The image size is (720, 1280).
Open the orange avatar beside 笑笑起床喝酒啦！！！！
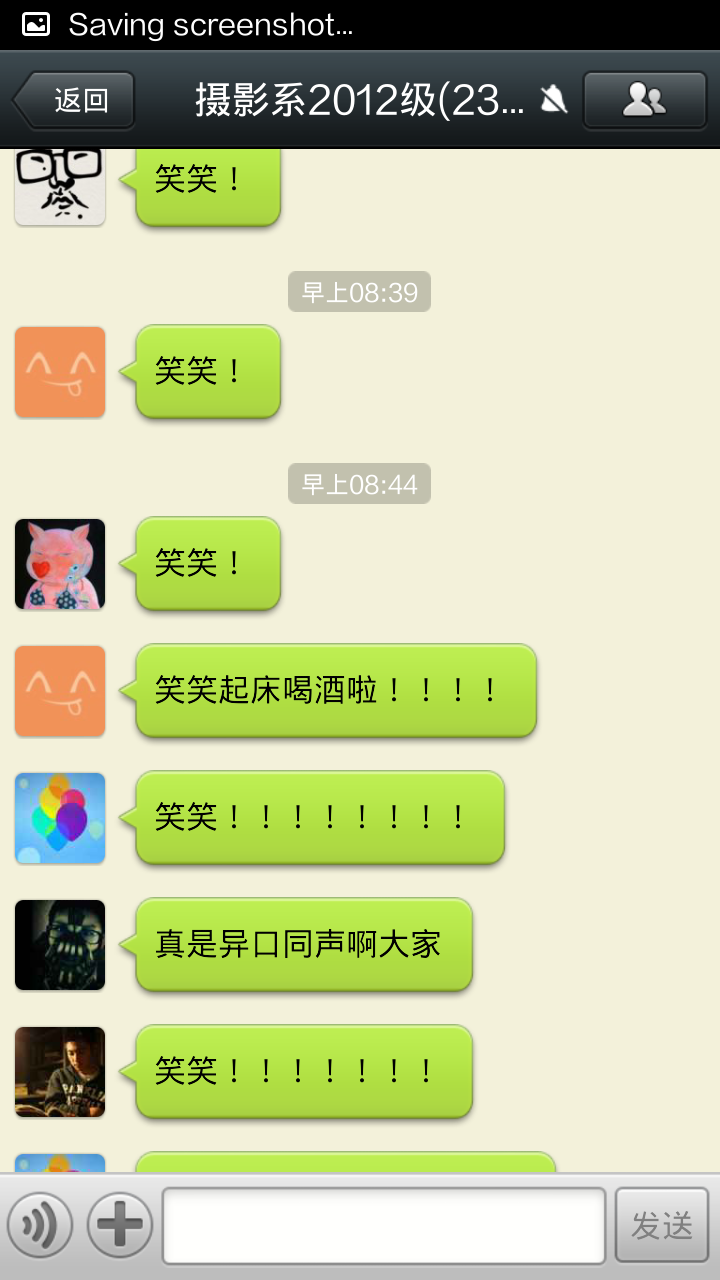point(60,691)
